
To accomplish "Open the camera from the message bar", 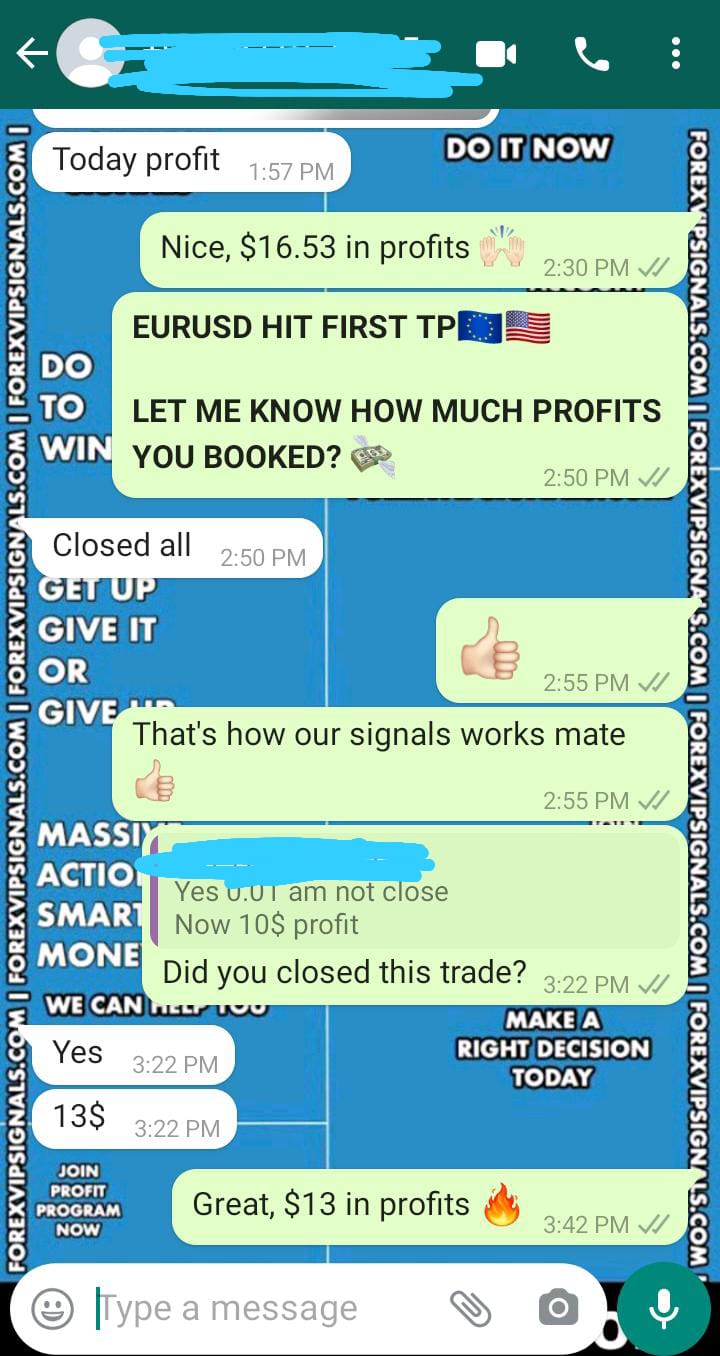I will [x=557, y=1308].
